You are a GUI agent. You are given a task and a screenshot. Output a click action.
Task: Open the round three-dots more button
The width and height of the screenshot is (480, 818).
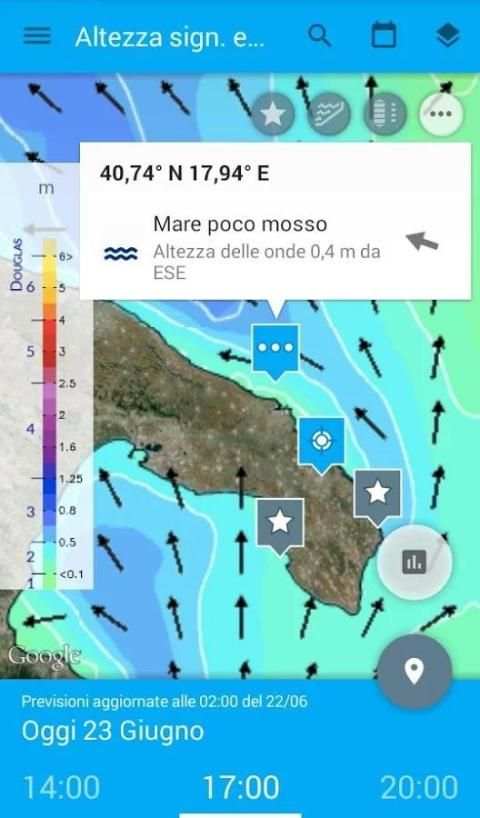tap(441, 114)
